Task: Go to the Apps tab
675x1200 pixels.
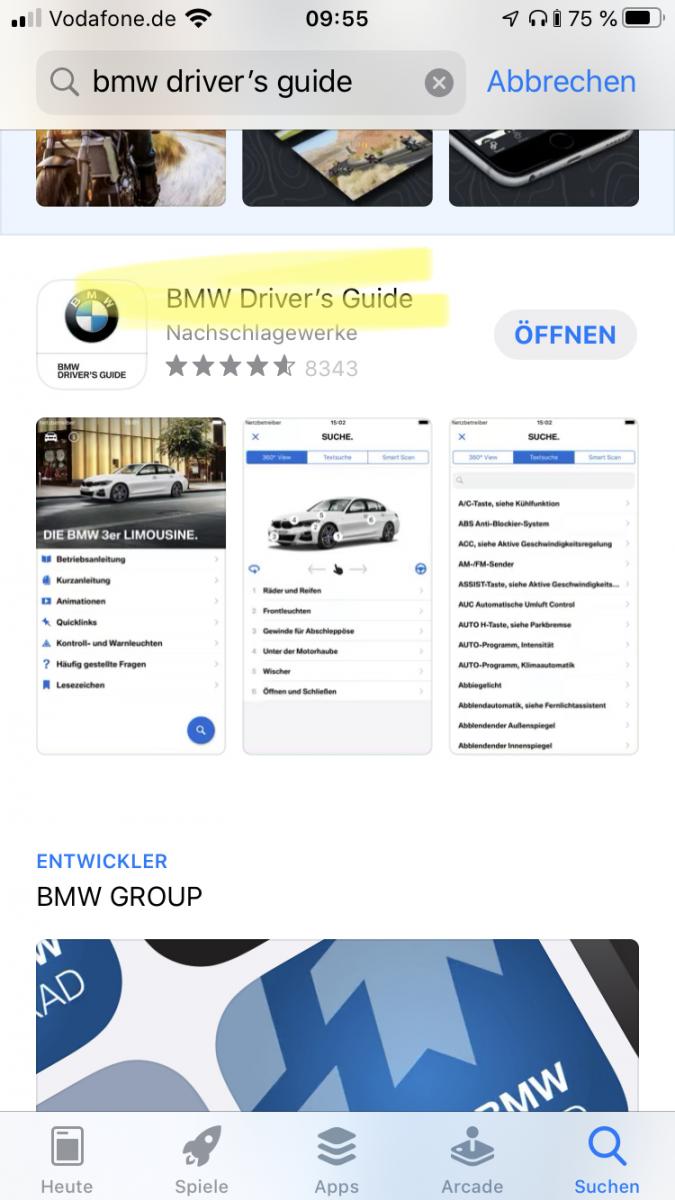Action: (x=337, y=1160)
